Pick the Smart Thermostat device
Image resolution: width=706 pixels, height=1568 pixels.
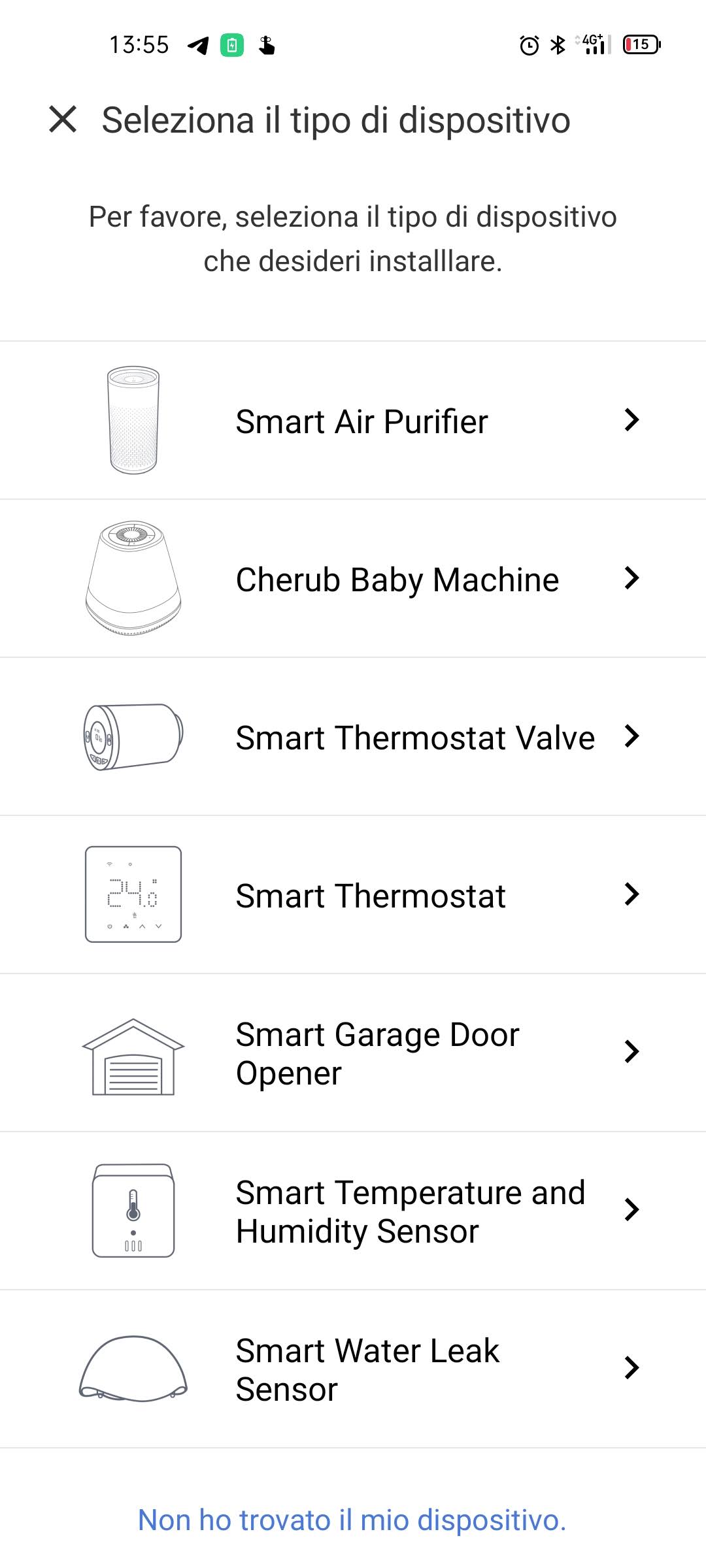click(x=370, y=896)
